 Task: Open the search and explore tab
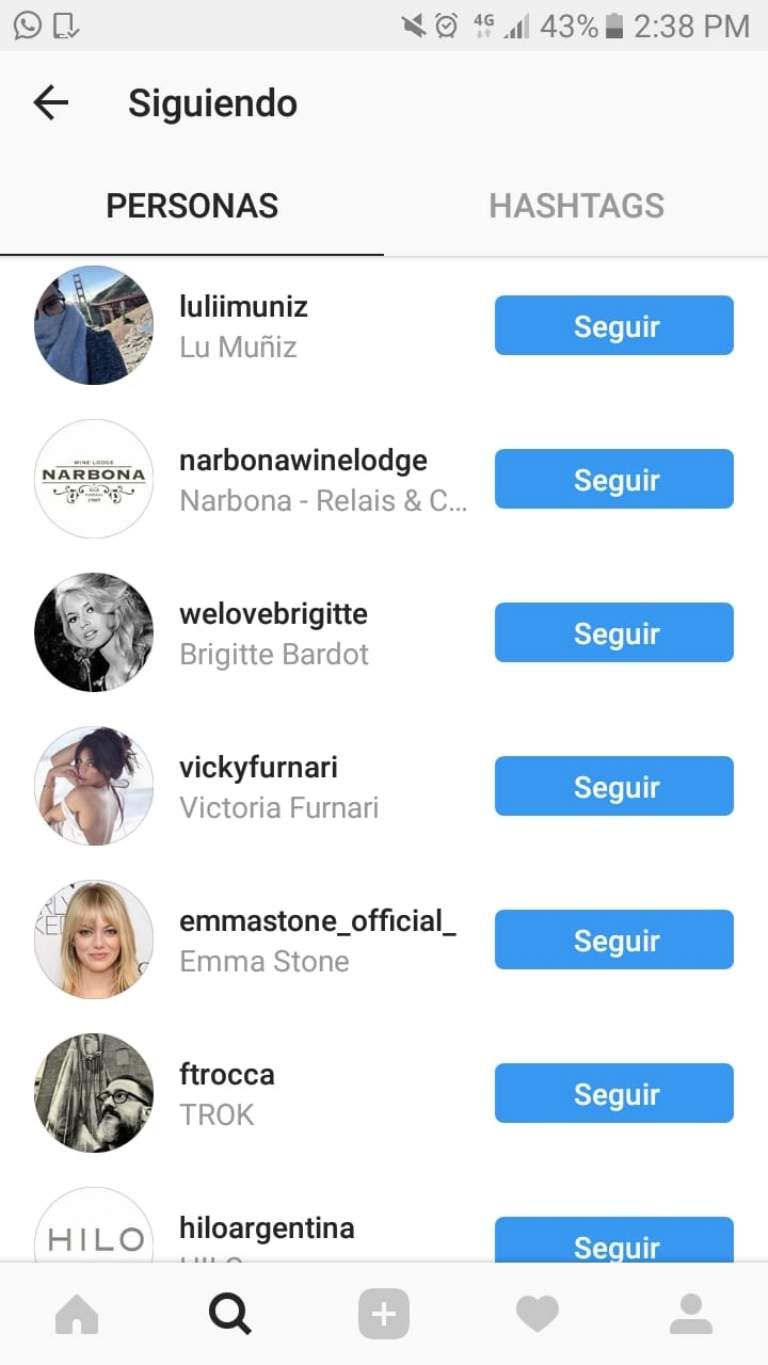[x=230, y=1314]
